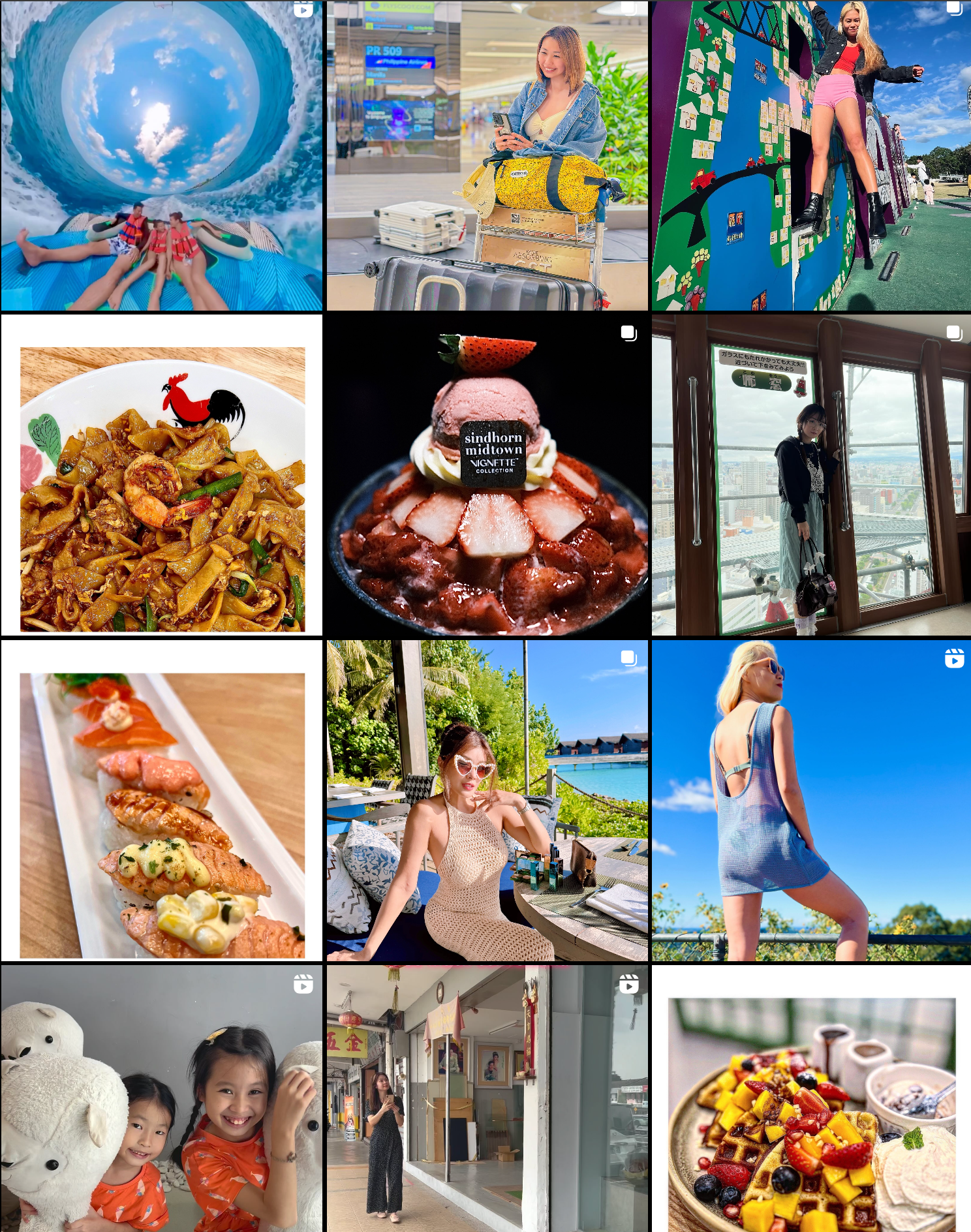Open the water slide reel post
The image size is (971, 1232).
[161, 155]
